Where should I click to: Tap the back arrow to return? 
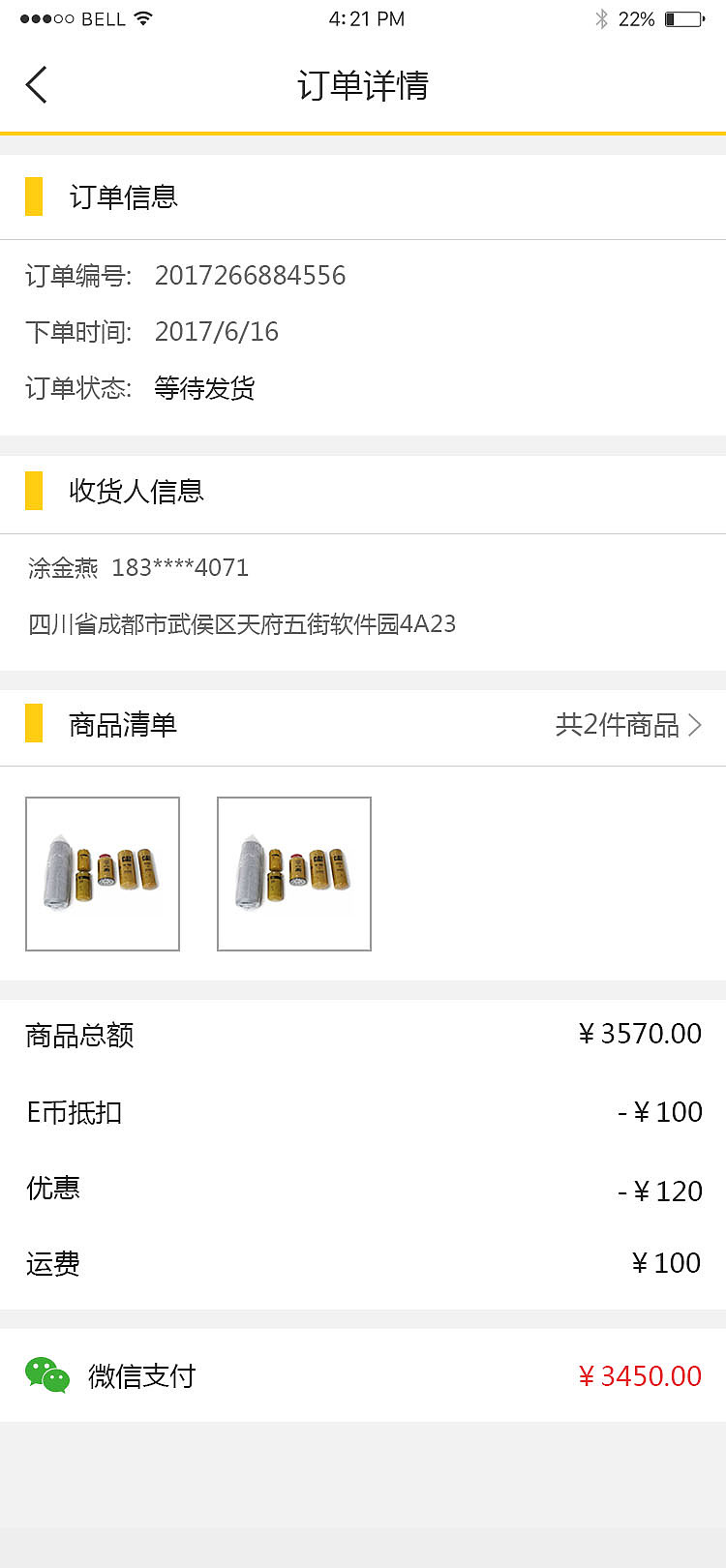[x=36, y=85]
